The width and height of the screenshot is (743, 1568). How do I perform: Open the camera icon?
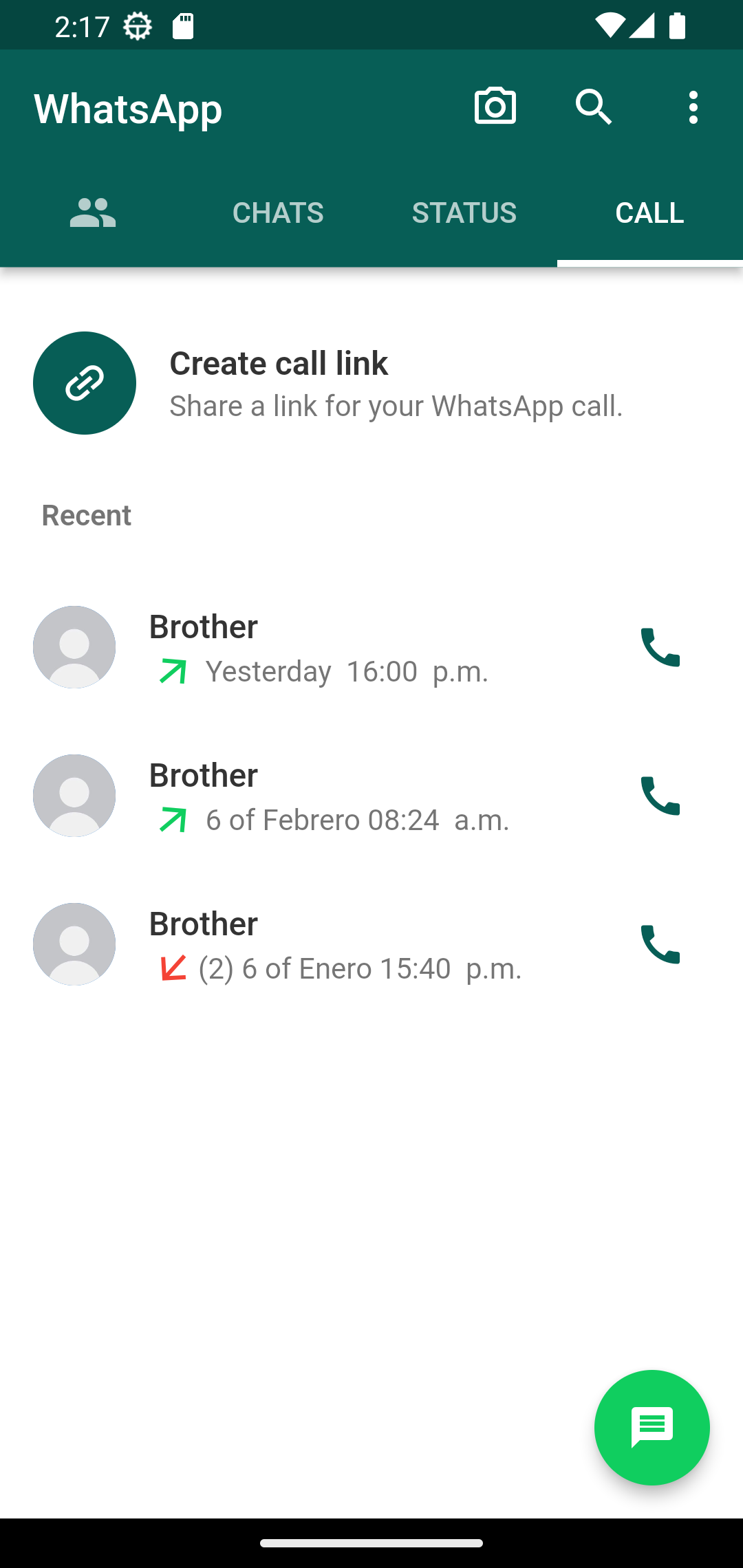(x=495, y=107)
